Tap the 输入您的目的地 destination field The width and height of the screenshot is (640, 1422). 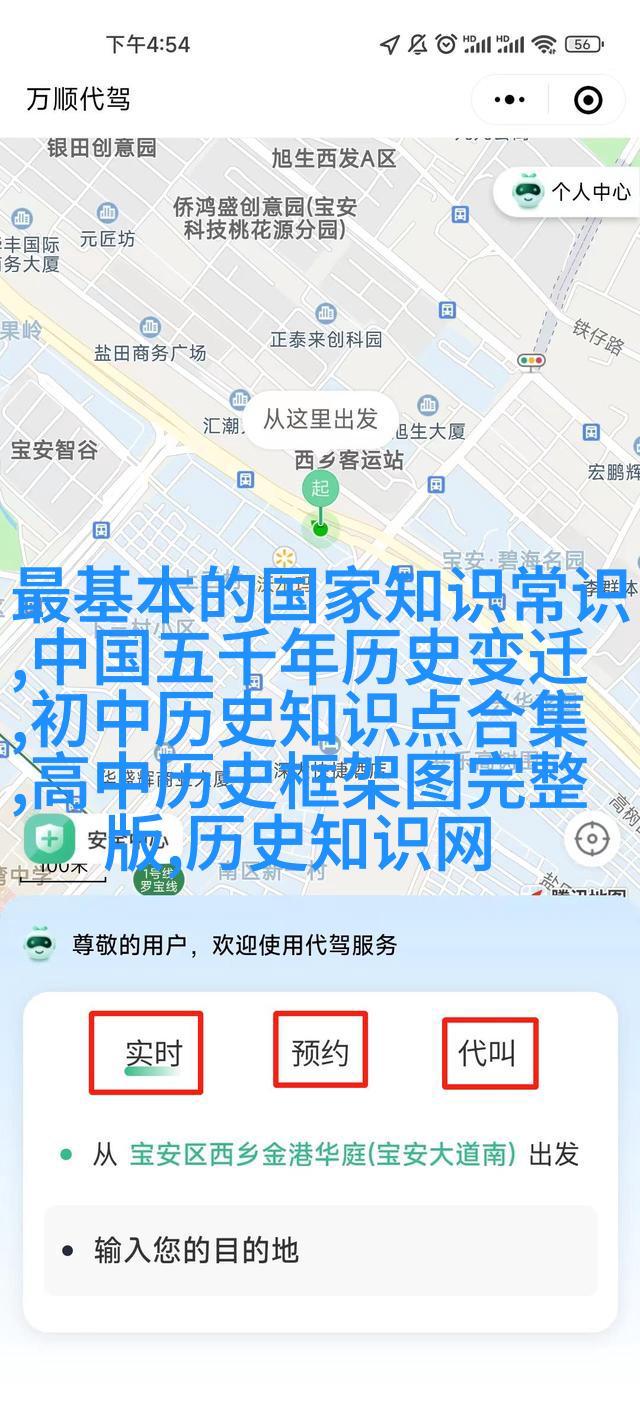coord(320,1250)
